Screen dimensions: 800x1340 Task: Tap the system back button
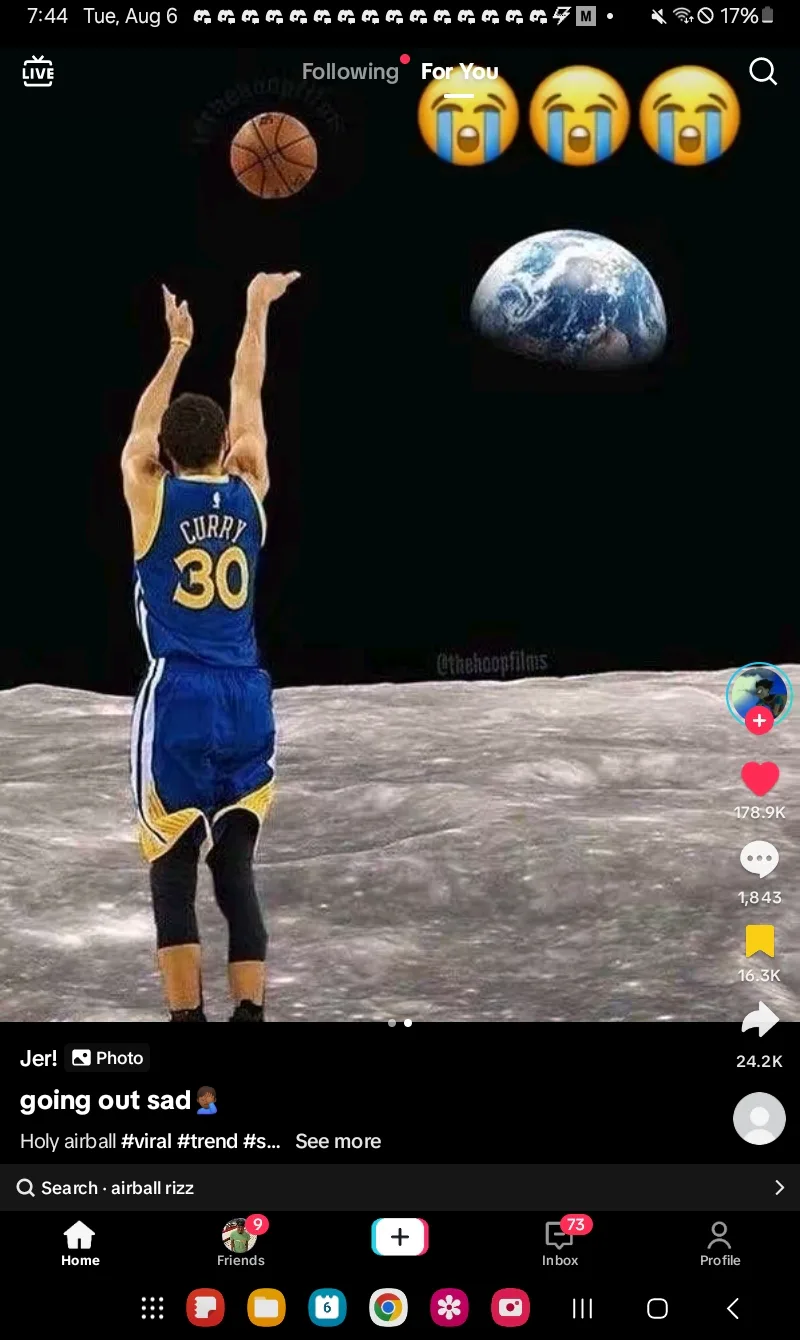[x=733, y=1308]
